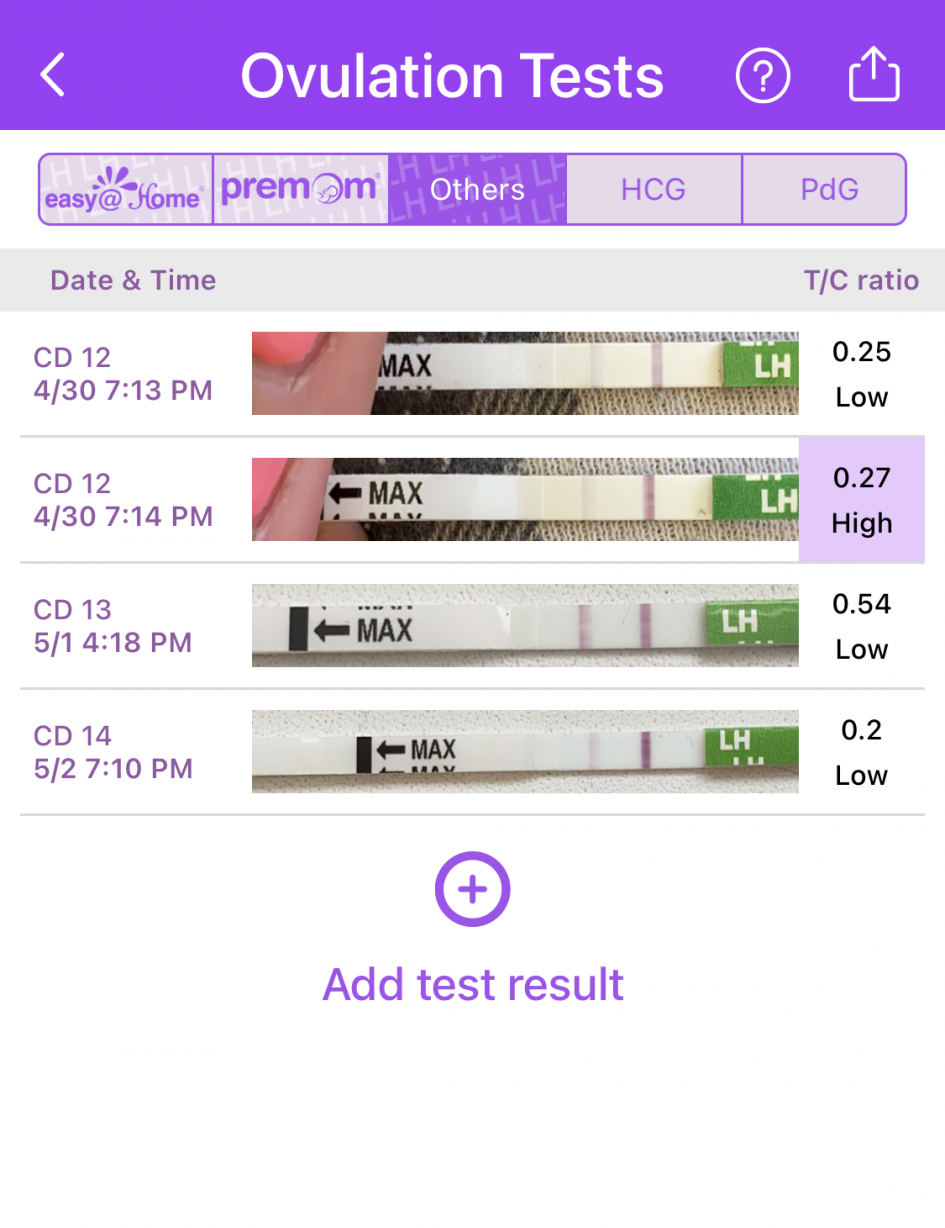Open the help question mark icon
945x1228 pixels.
point(763,76)
